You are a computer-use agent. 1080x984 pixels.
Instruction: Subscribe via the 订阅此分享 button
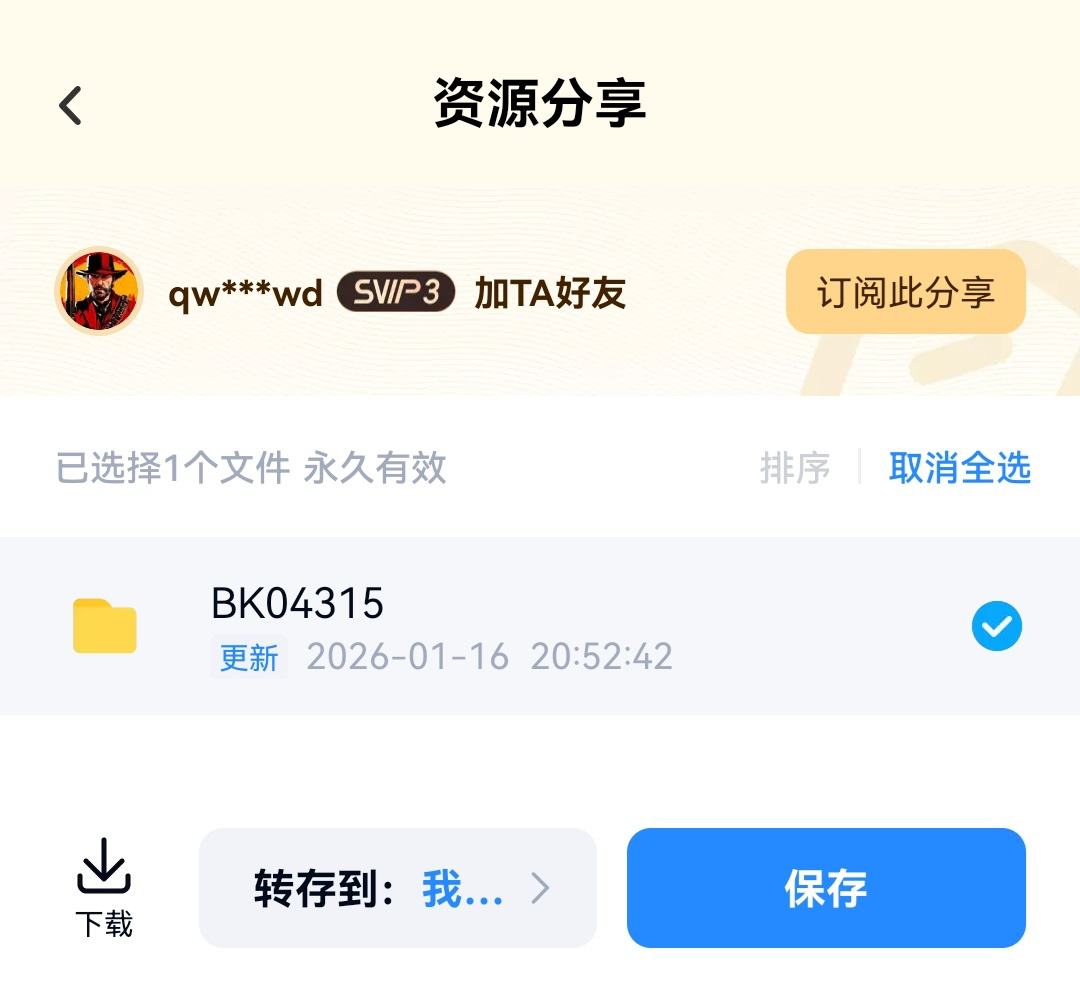[x=905, y=292]
